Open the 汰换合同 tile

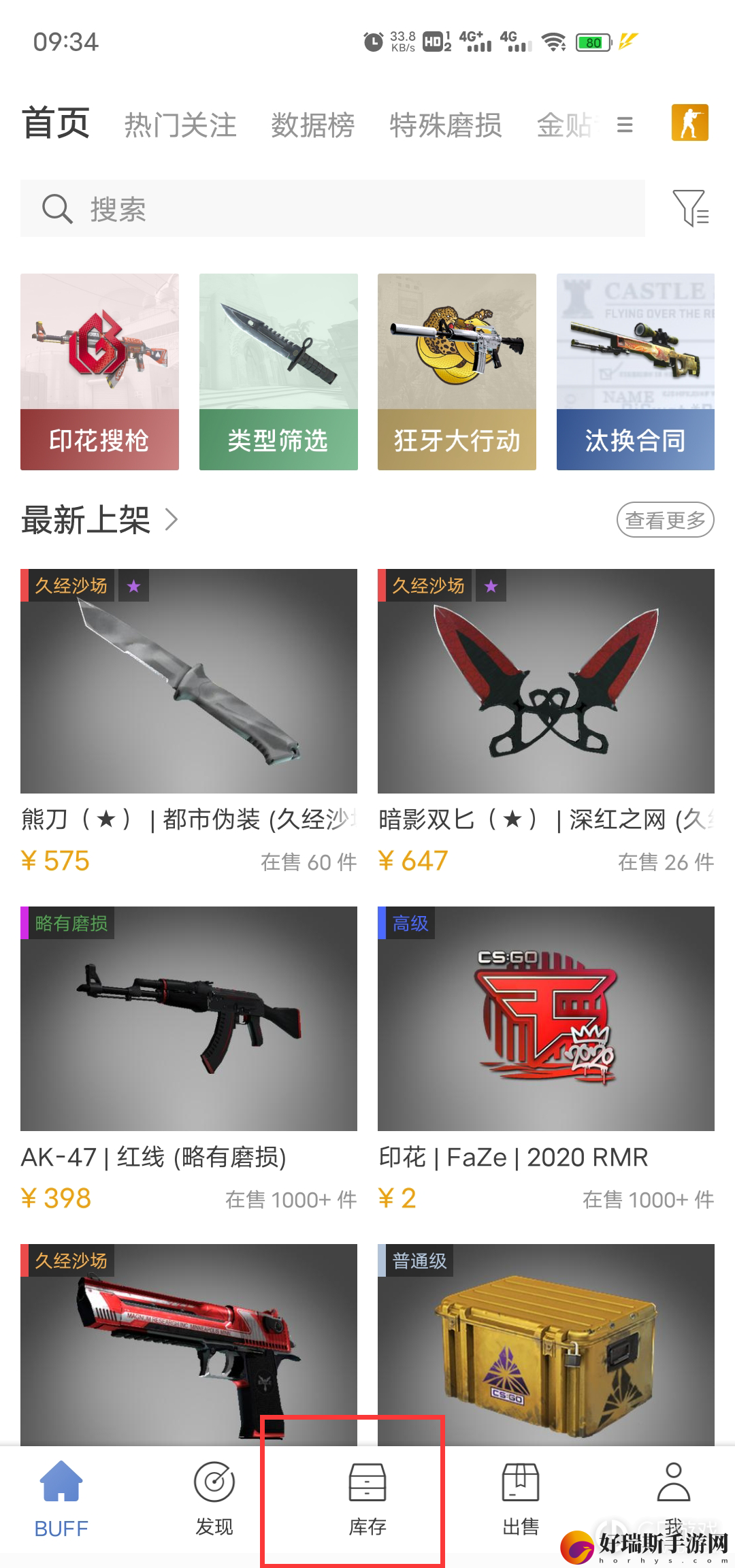[x=635, y=372]
